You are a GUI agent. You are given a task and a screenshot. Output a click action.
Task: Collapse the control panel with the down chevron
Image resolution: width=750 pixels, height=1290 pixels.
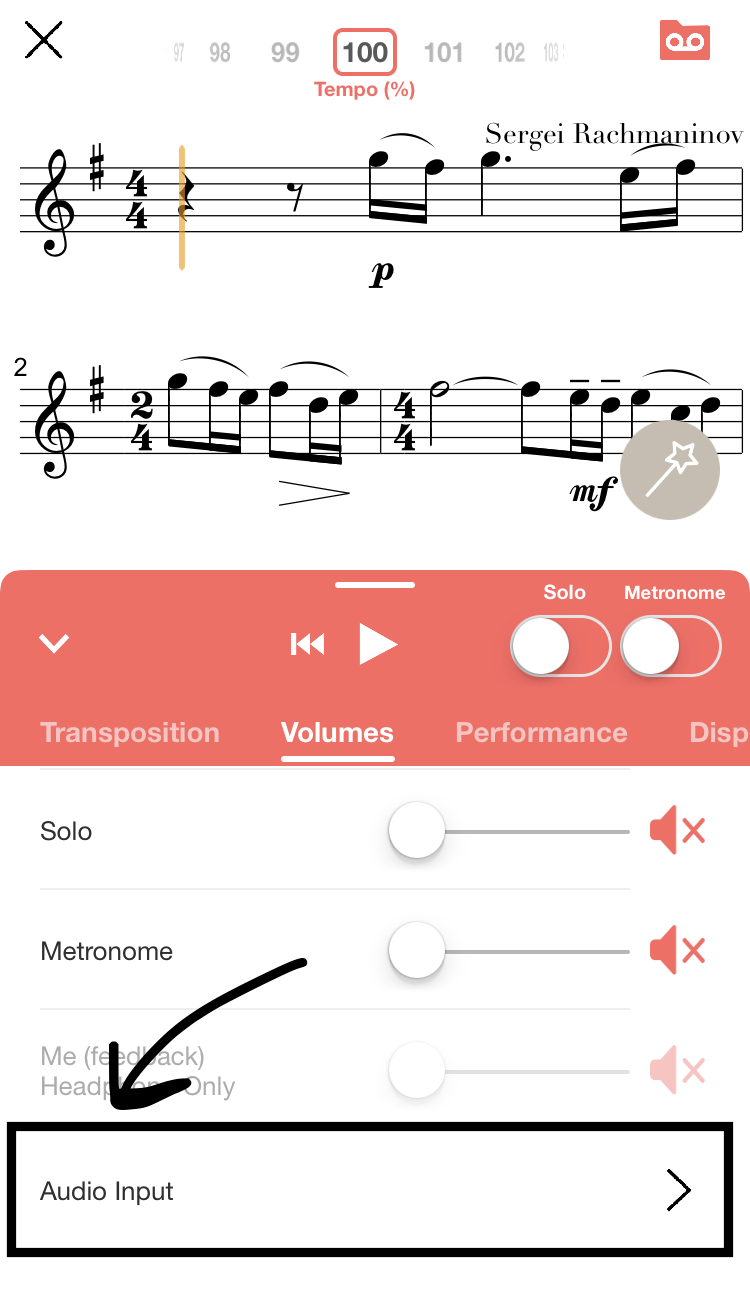[x=54, y=643]
